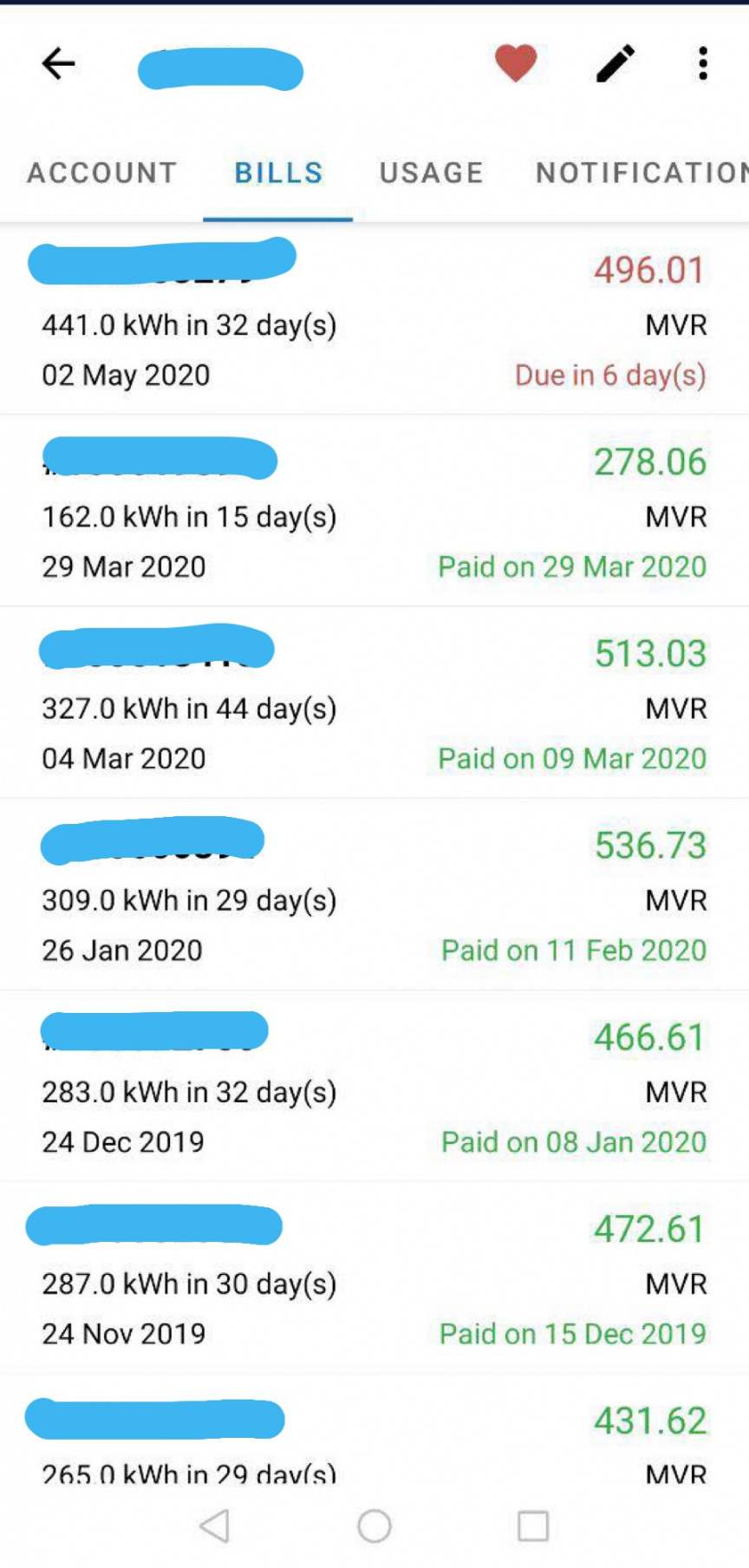Open the 24 Nov 2019 bill of 472.61
The height and width of the screenshot is (1568, 749).
[374, 1277]
